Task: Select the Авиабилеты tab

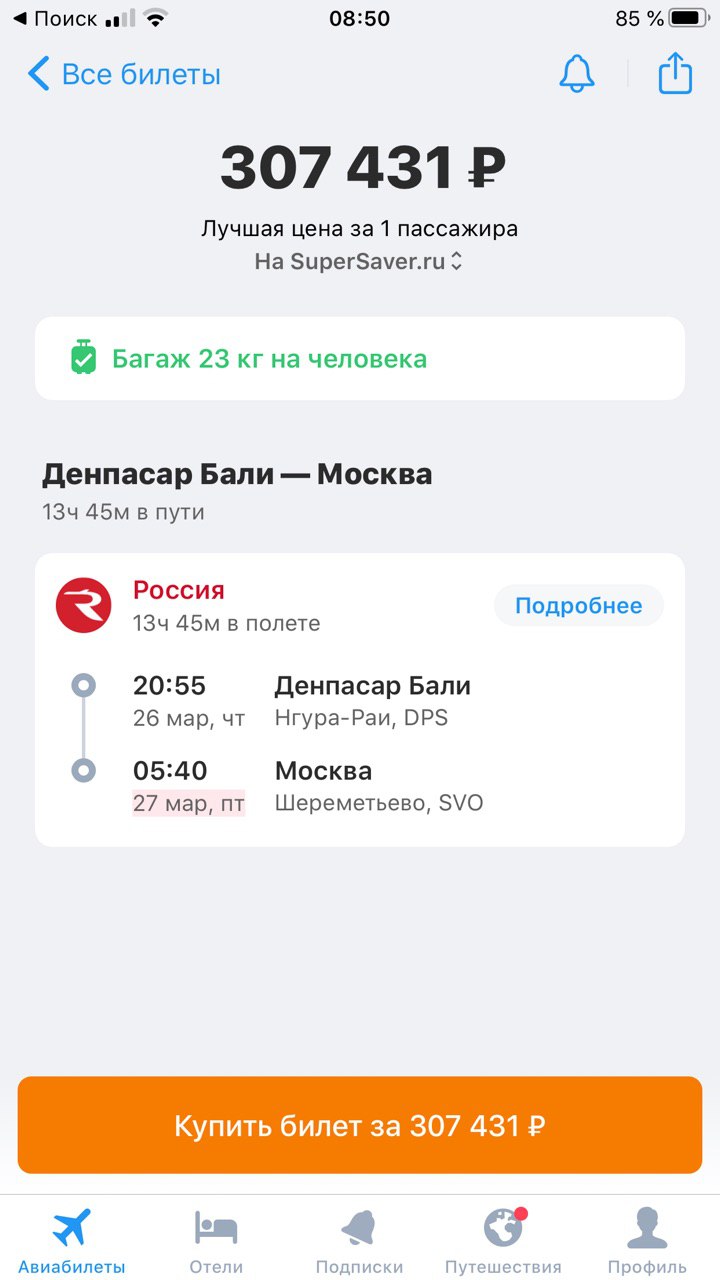Action: 72,1240
